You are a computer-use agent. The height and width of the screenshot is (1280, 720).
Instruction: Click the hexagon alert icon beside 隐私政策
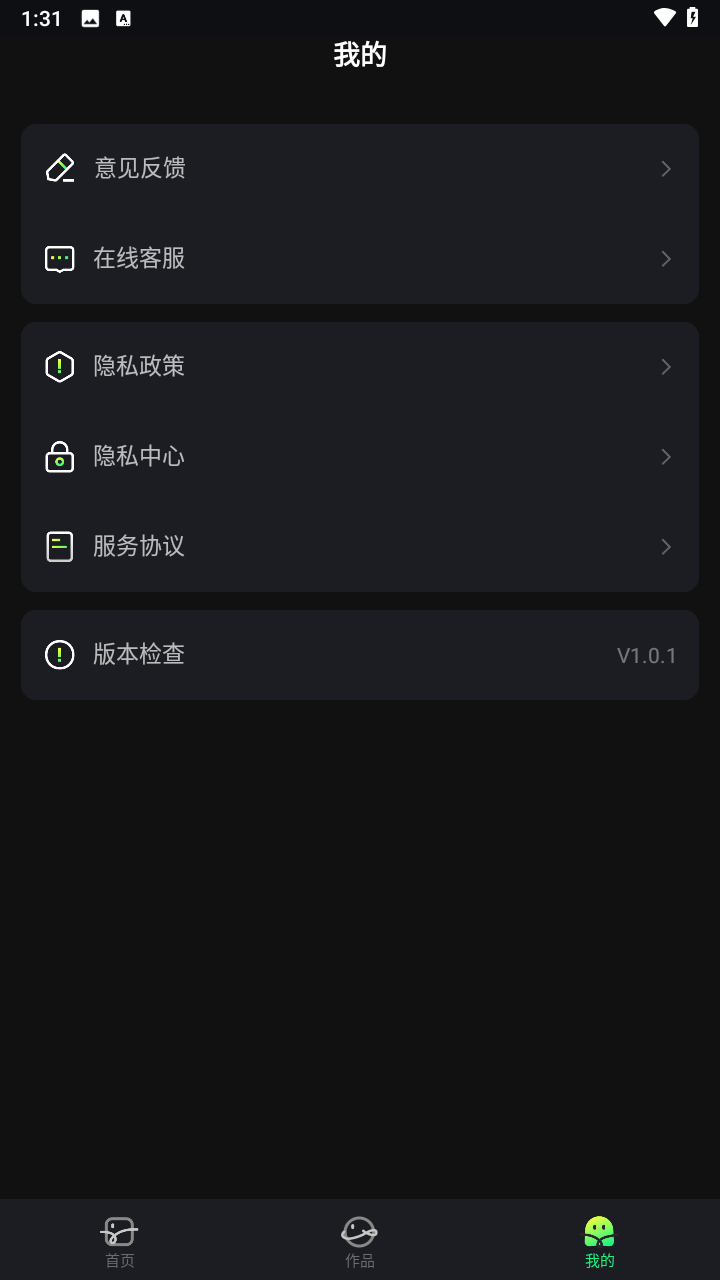[60, 366]
